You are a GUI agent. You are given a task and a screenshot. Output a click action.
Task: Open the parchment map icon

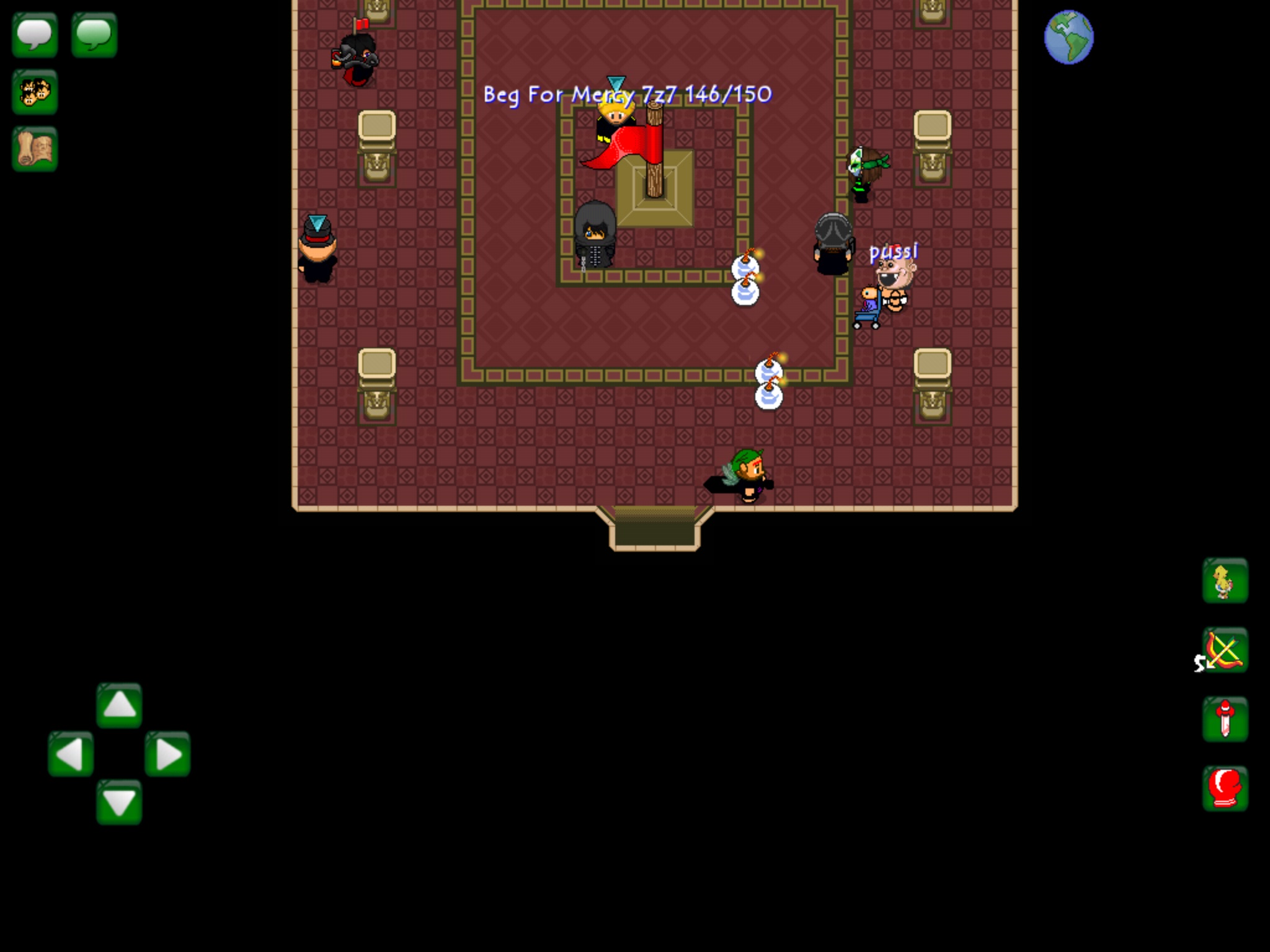35,149
